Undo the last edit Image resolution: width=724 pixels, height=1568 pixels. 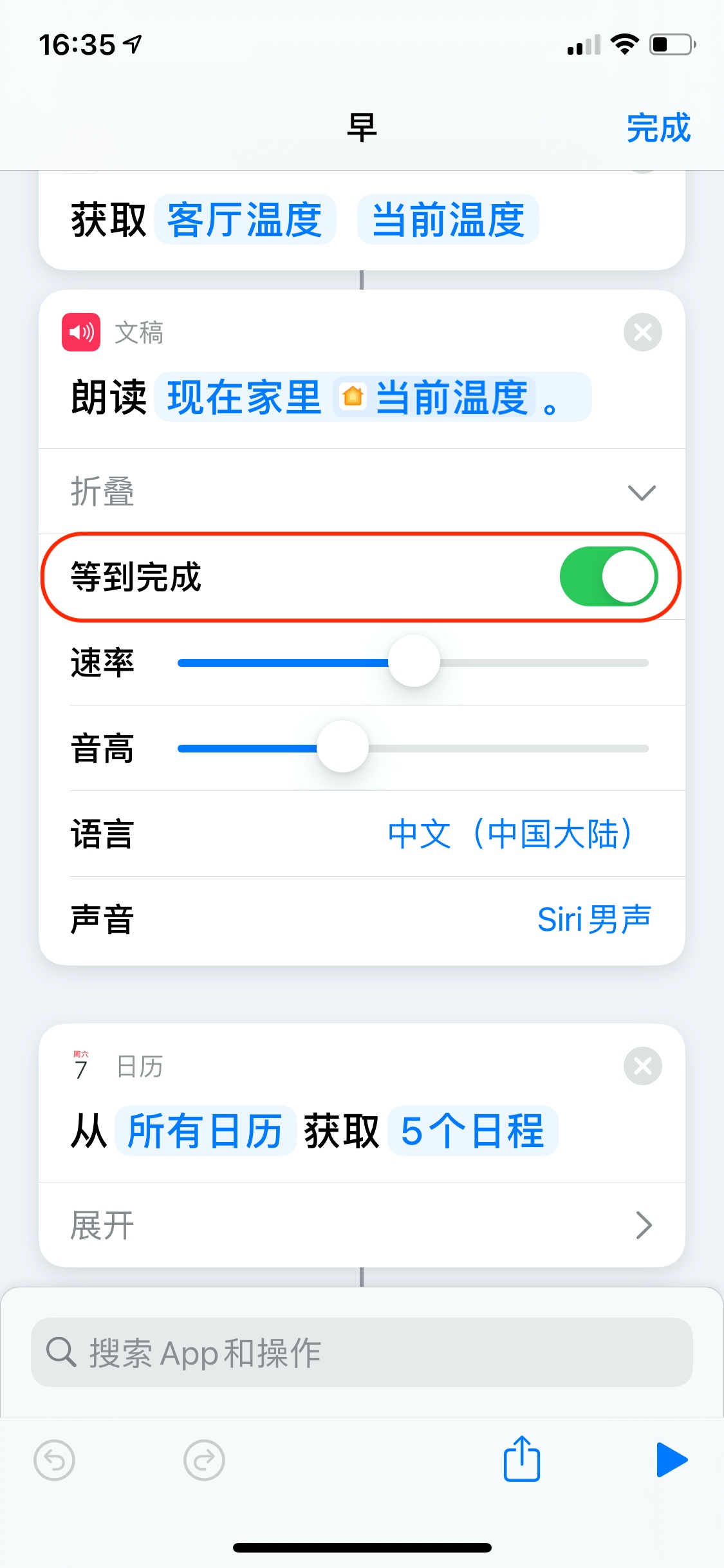click(55, 1460)
